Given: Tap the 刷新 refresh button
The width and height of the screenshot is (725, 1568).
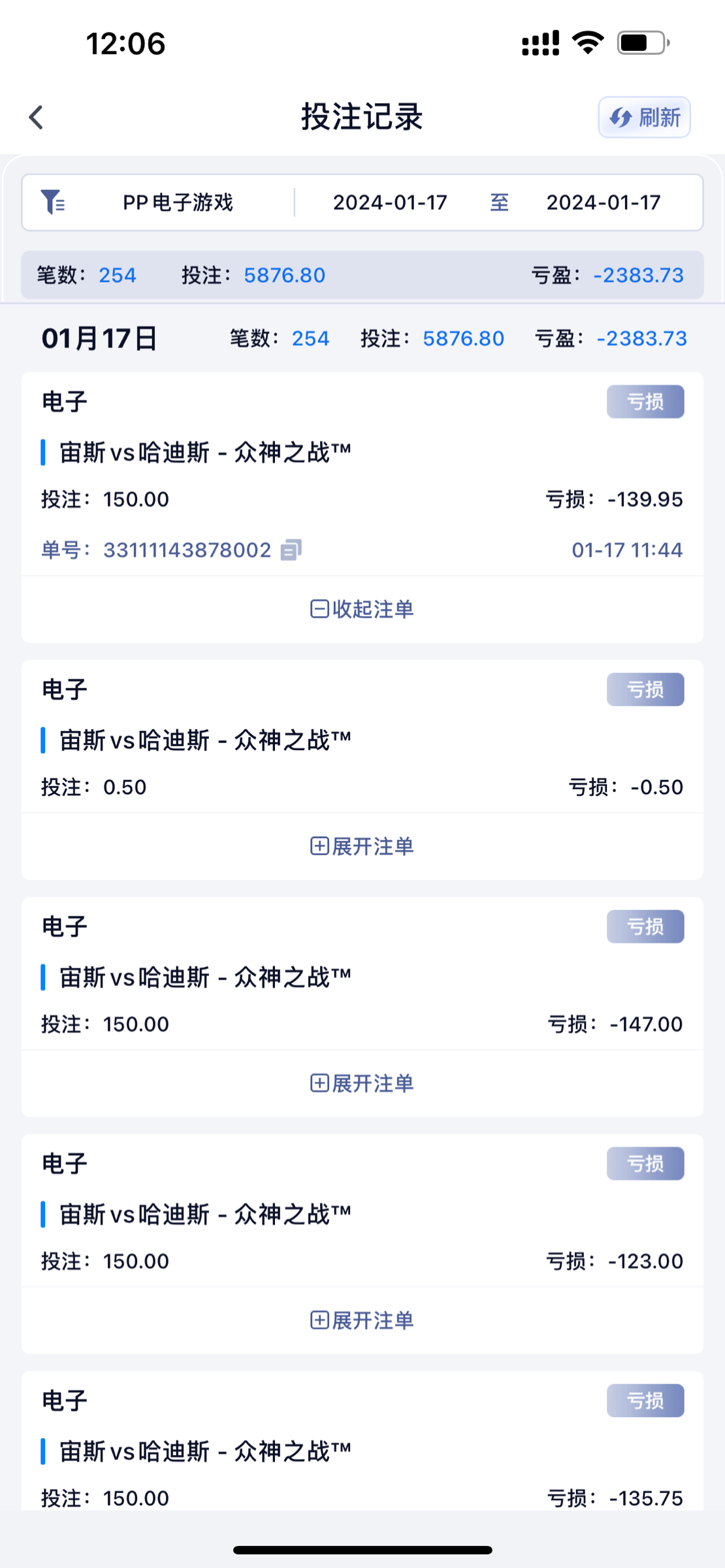Looking at the screenshot, I should 644,118.
